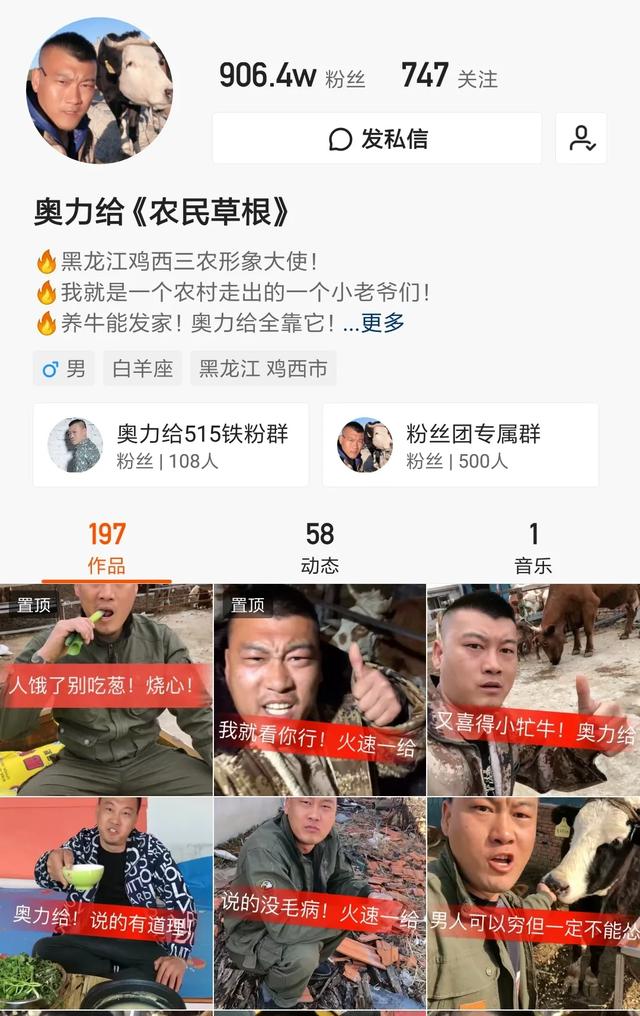
Task: Switch to the 音乐 tab
Action: [x=533, y=548]
